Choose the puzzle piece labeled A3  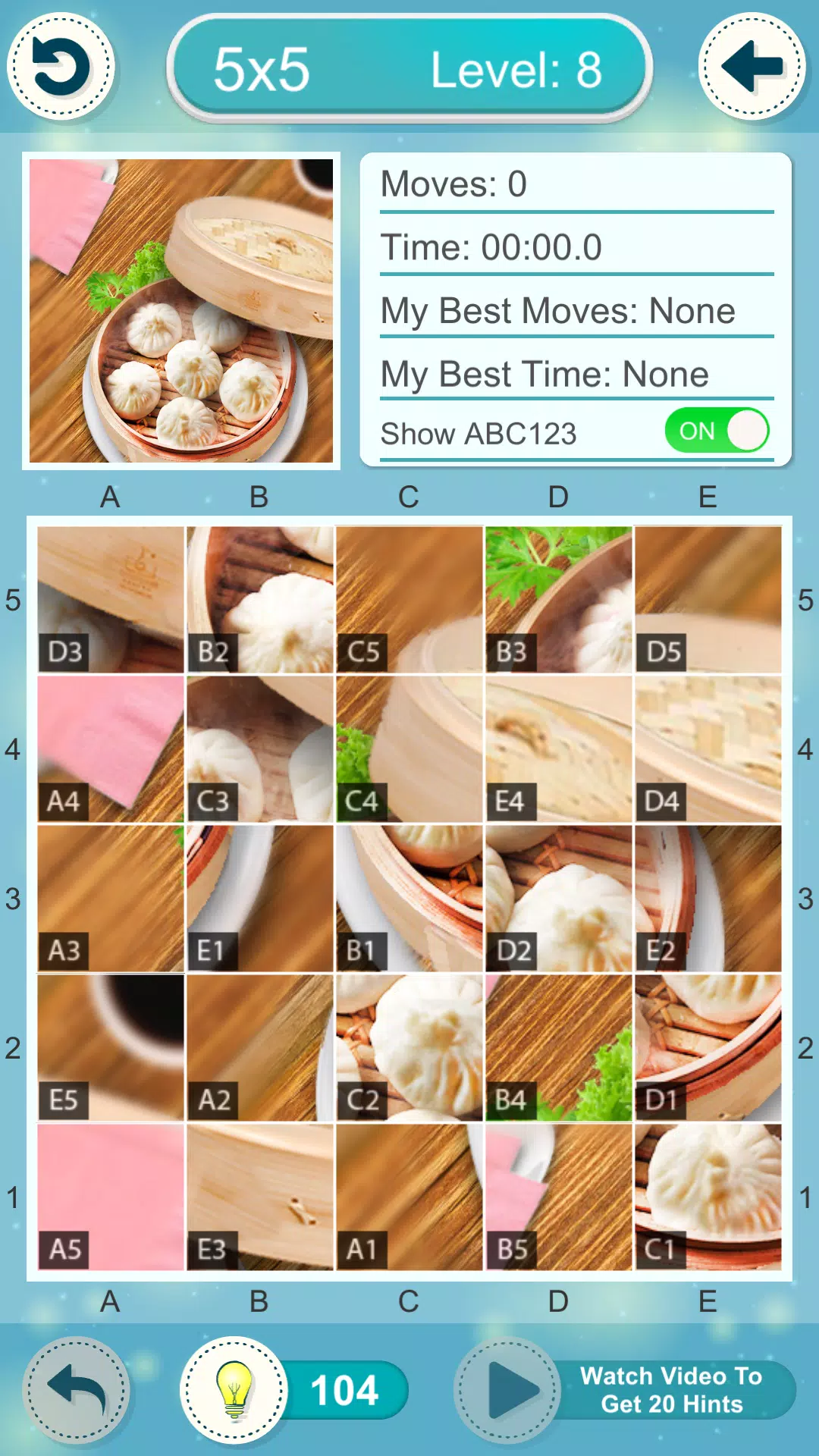(111, 899)
